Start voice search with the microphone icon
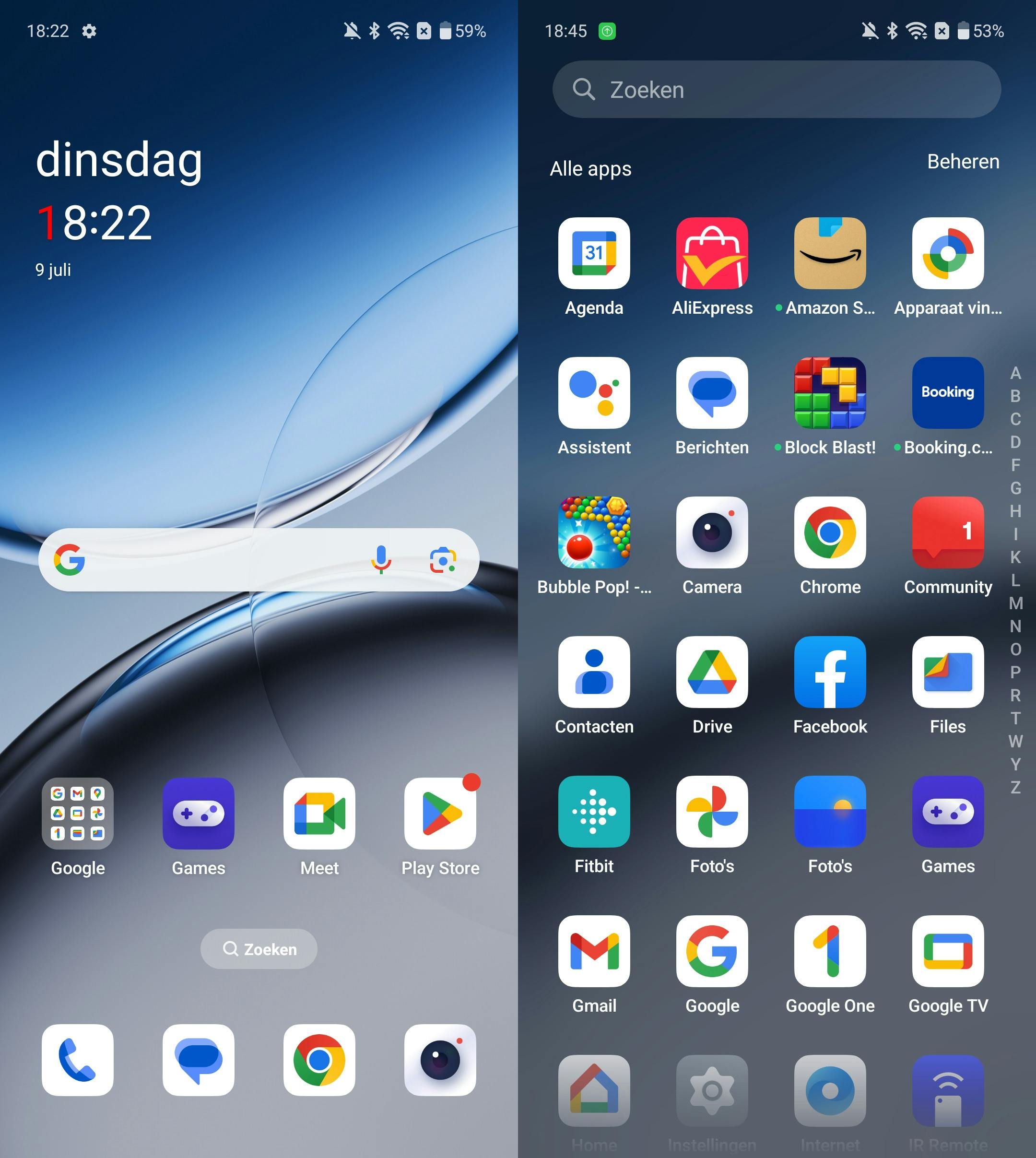This screenshot has height=1158, width=1036. point(381,560)
